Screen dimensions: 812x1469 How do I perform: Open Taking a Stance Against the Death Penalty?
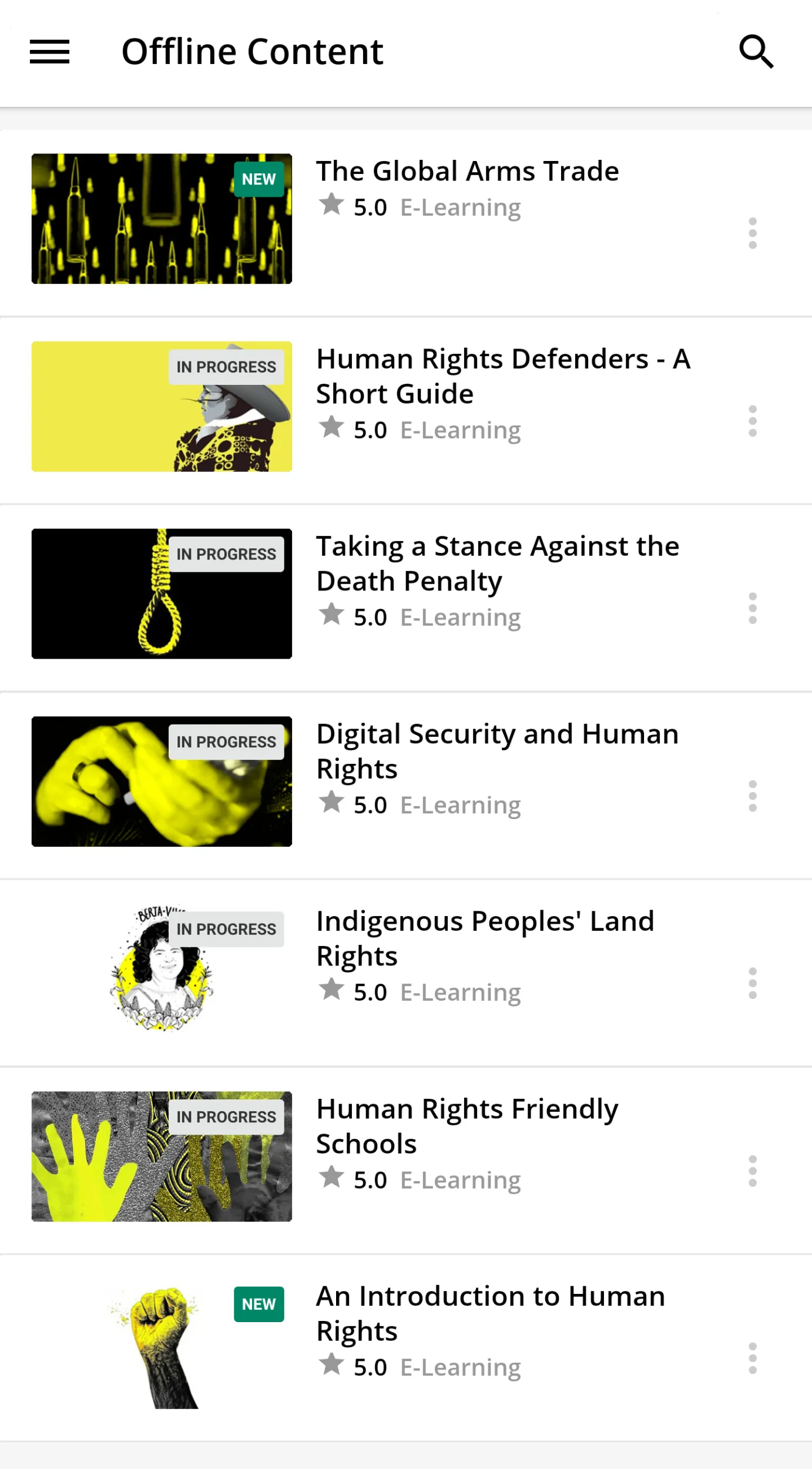tap(497, 564)
